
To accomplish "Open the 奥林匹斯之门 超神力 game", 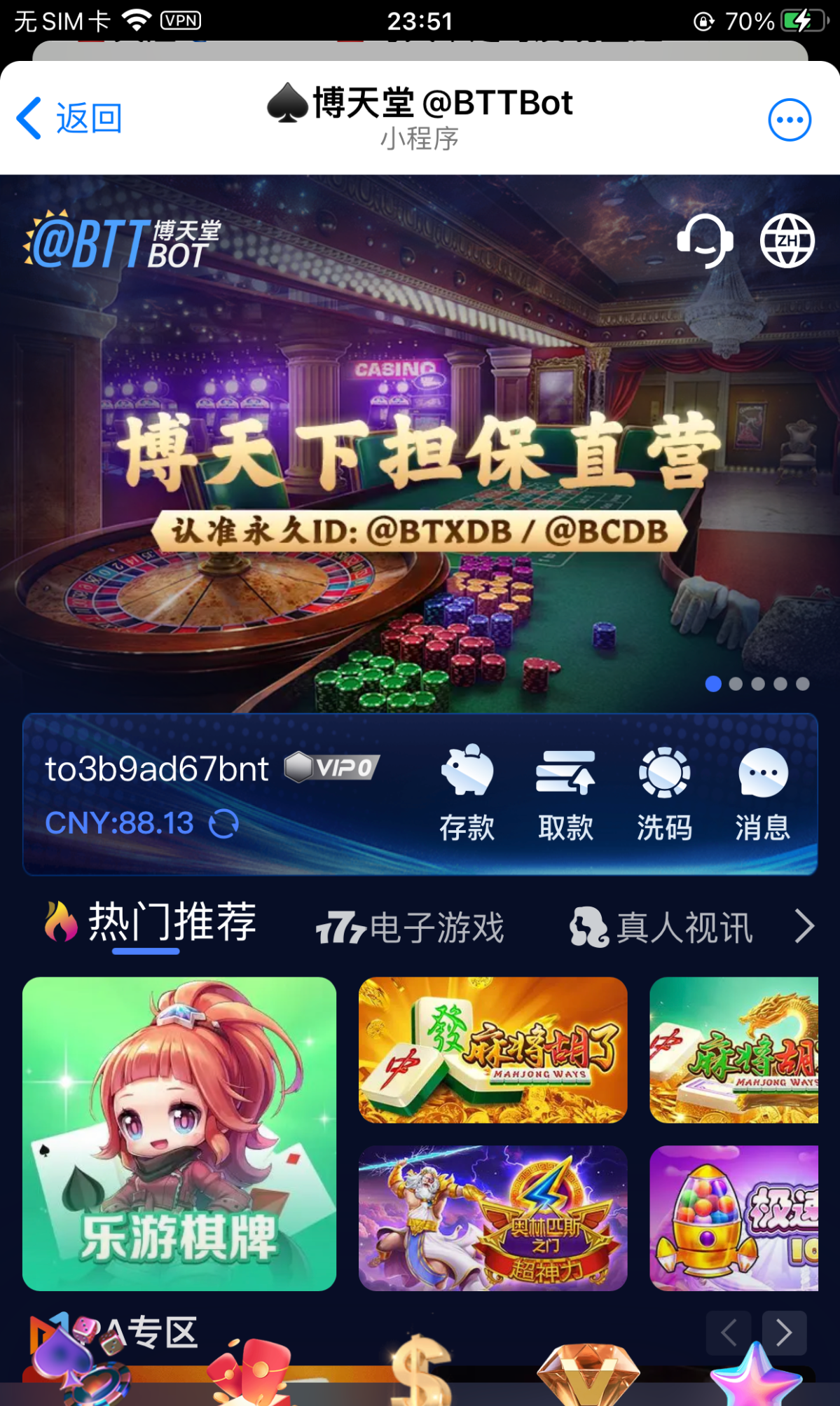I will click(493, 1218).
